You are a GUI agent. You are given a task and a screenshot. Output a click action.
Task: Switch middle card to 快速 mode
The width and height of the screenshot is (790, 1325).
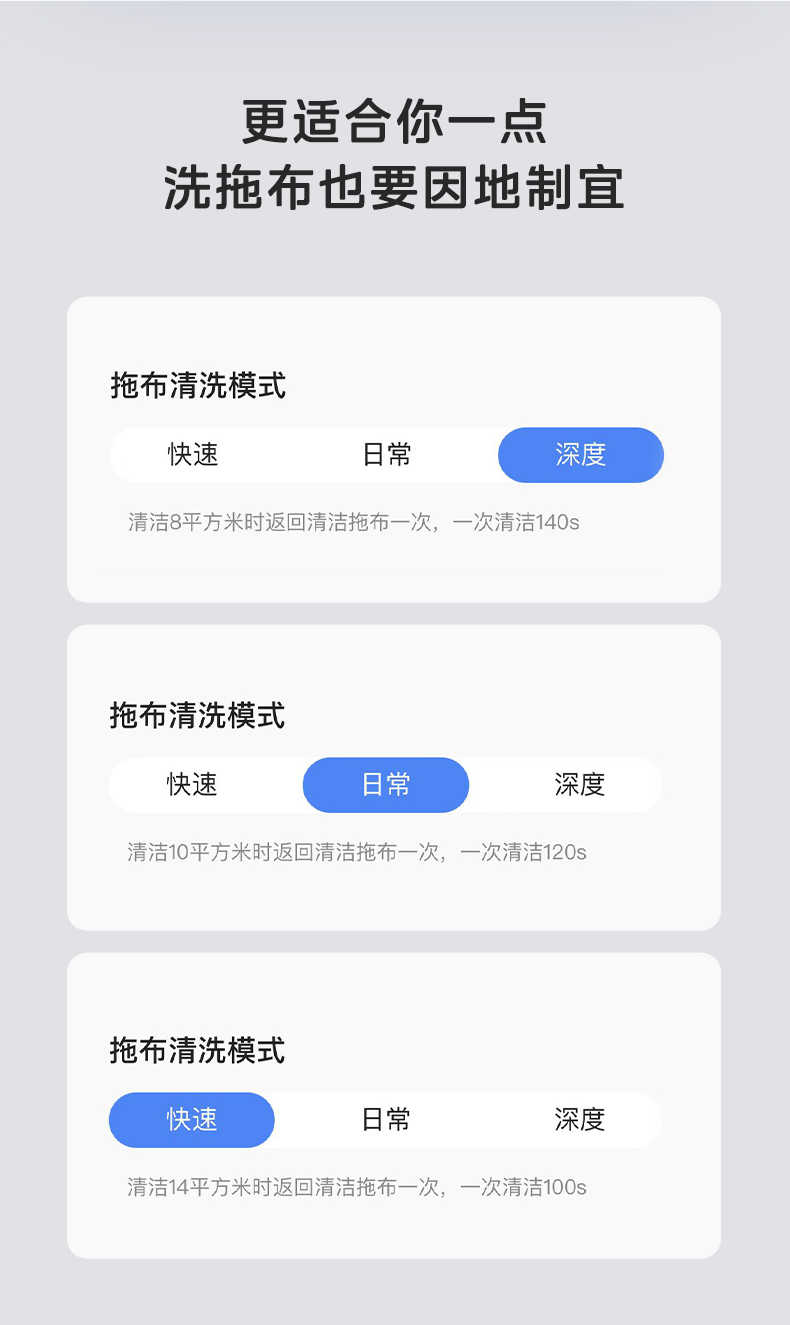(192, 785)
